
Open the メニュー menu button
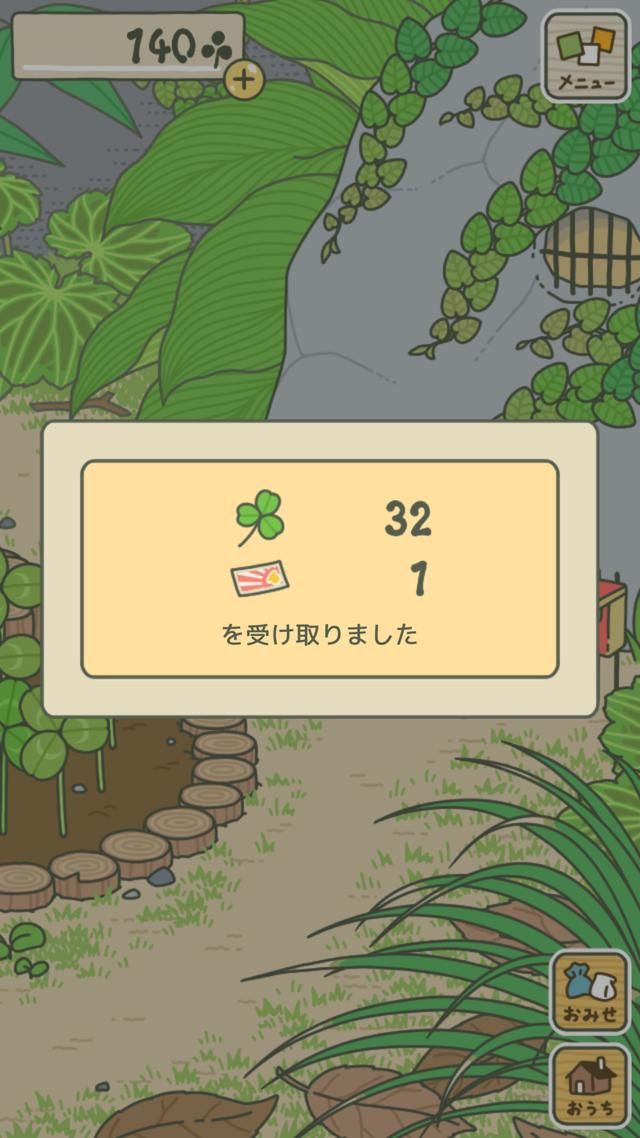586,56
